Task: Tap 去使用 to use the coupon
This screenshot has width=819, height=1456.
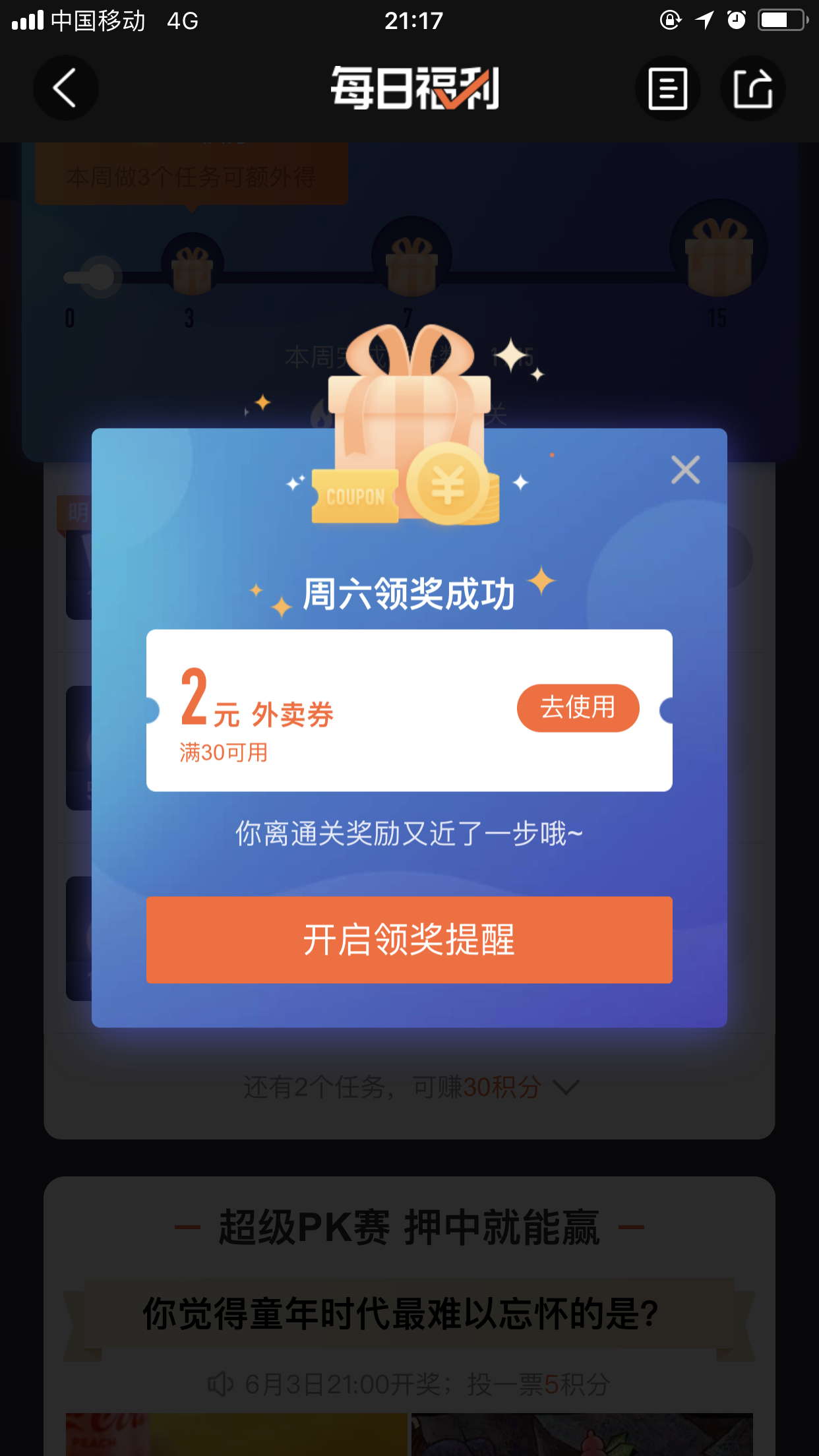Action: 578,708
